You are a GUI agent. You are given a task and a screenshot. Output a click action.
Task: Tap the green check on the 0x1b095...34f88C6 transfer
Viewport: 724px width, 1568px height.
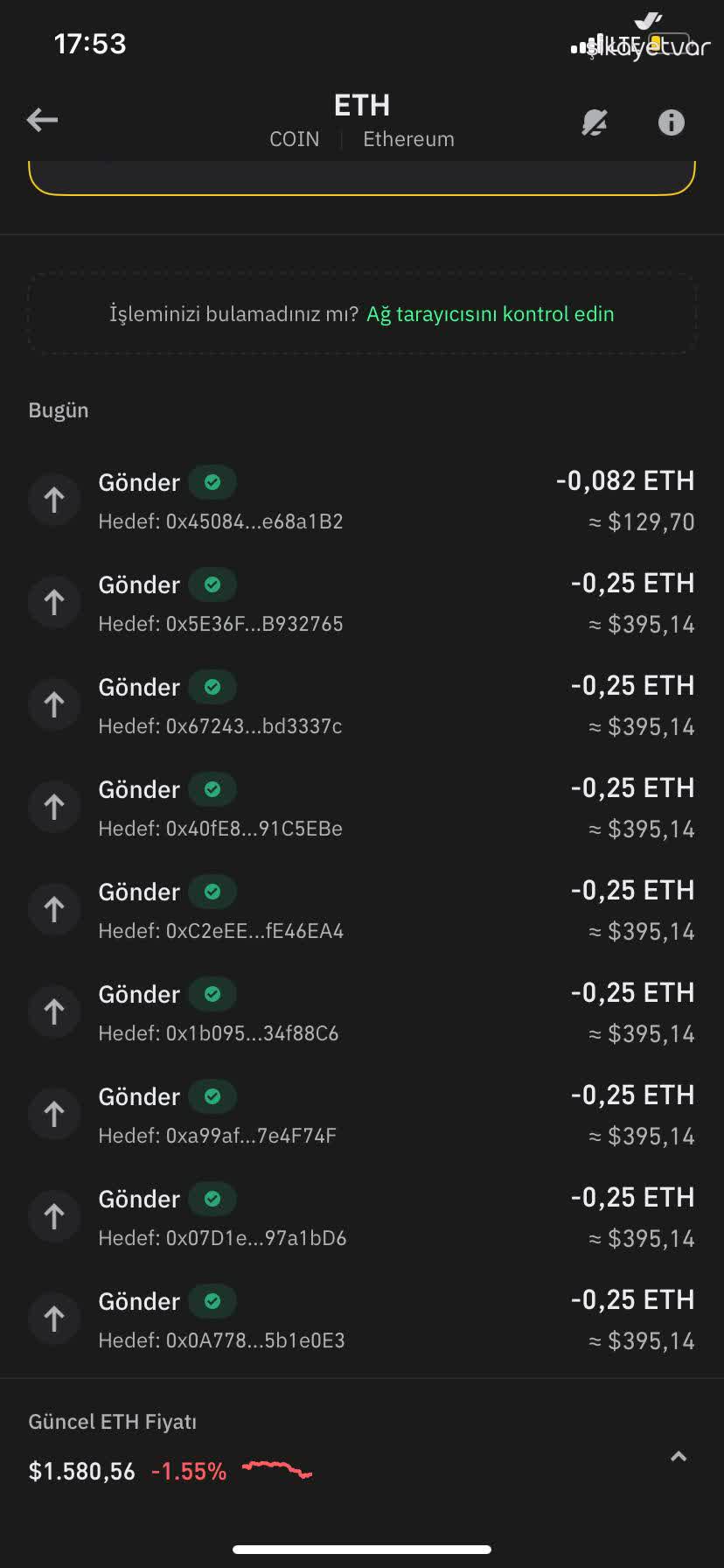point(212,994)
